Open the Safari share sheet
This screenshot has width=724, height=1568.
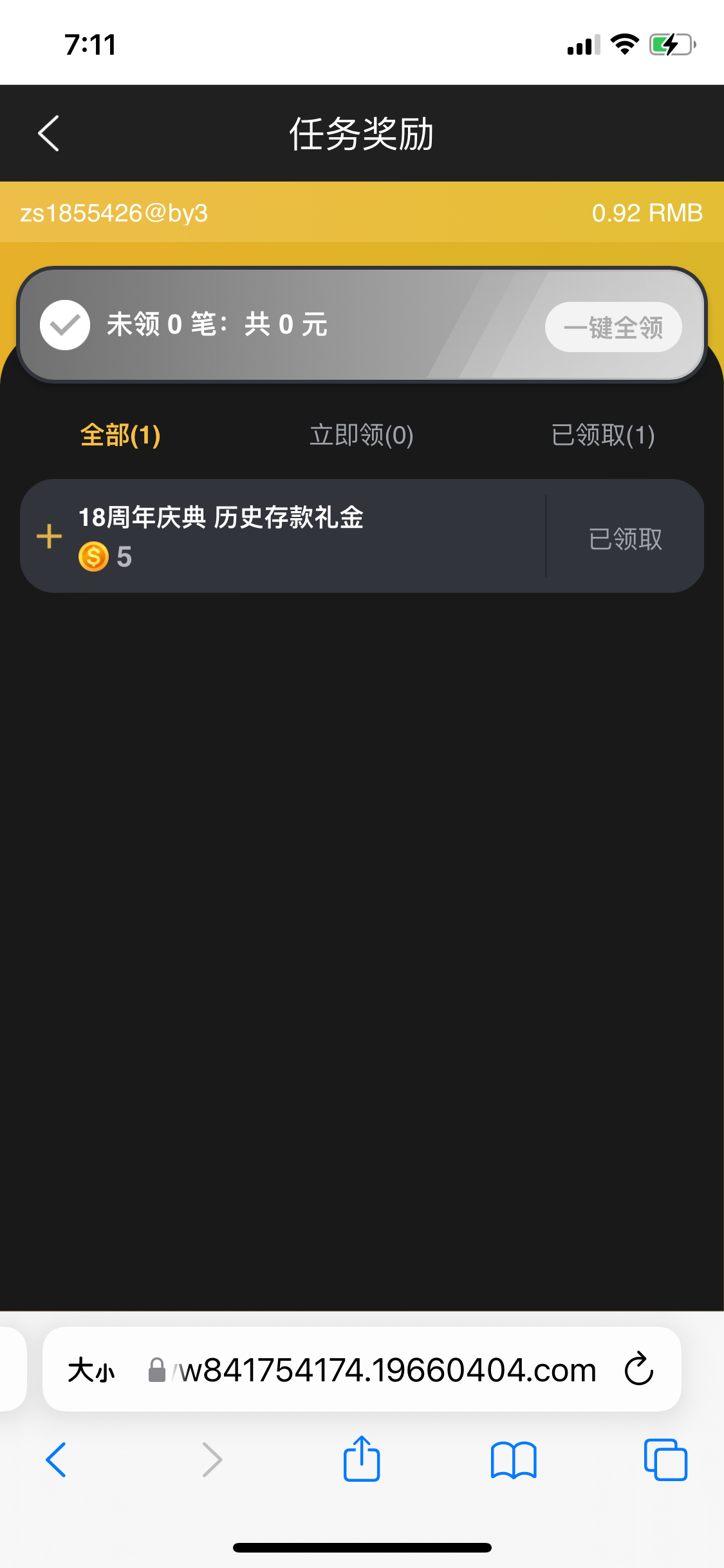click(362, 1459)
